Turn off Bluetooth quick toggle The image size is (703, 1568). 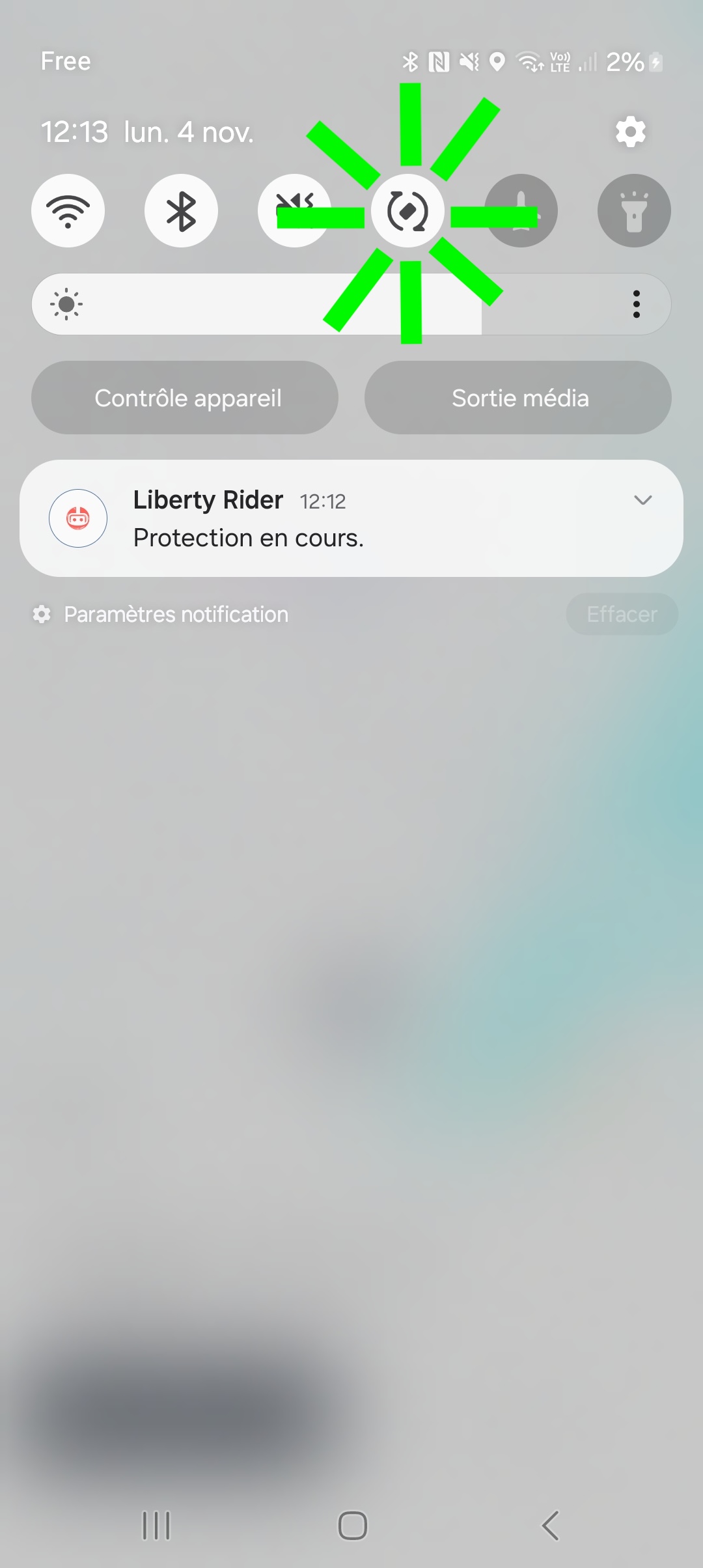[181, 211]
